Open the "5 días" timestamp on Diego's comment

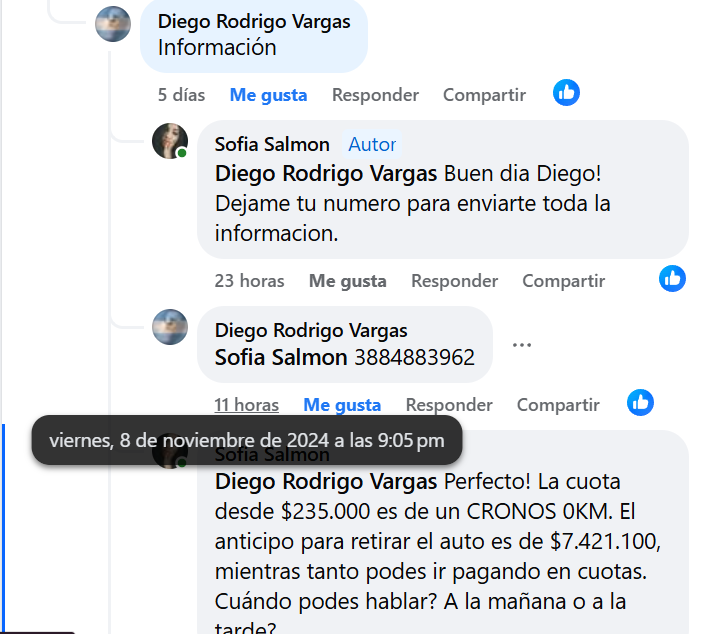click(181, 95)
